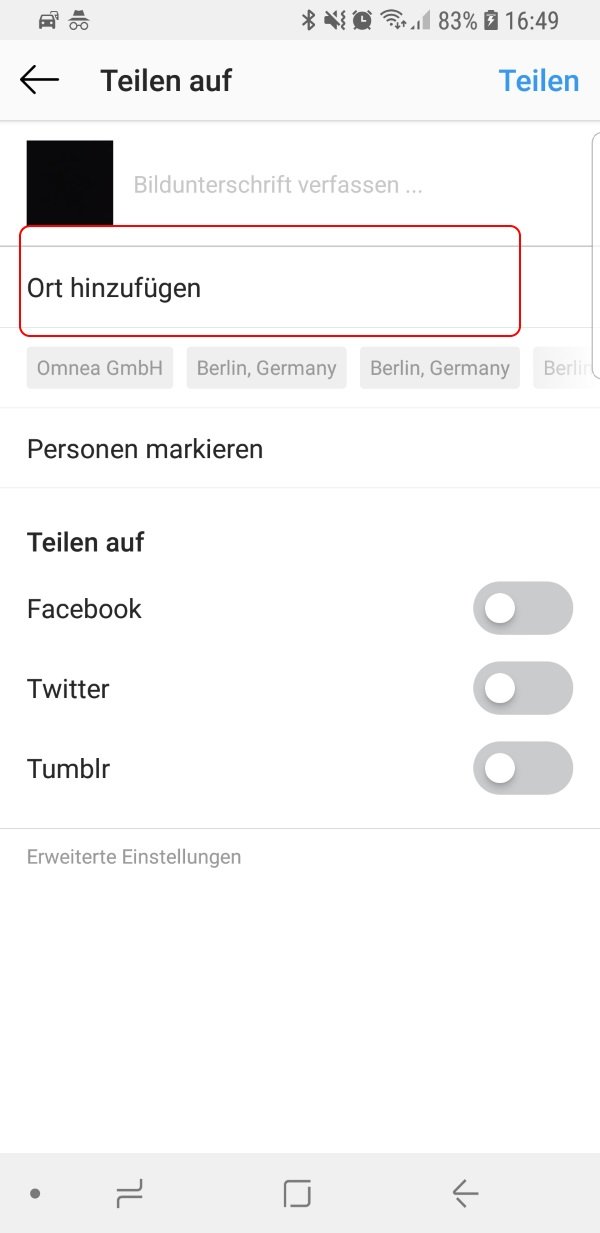Tap Teilen to share the post
The width and height of the screenshot is (600, 1233).
point(539,81)
